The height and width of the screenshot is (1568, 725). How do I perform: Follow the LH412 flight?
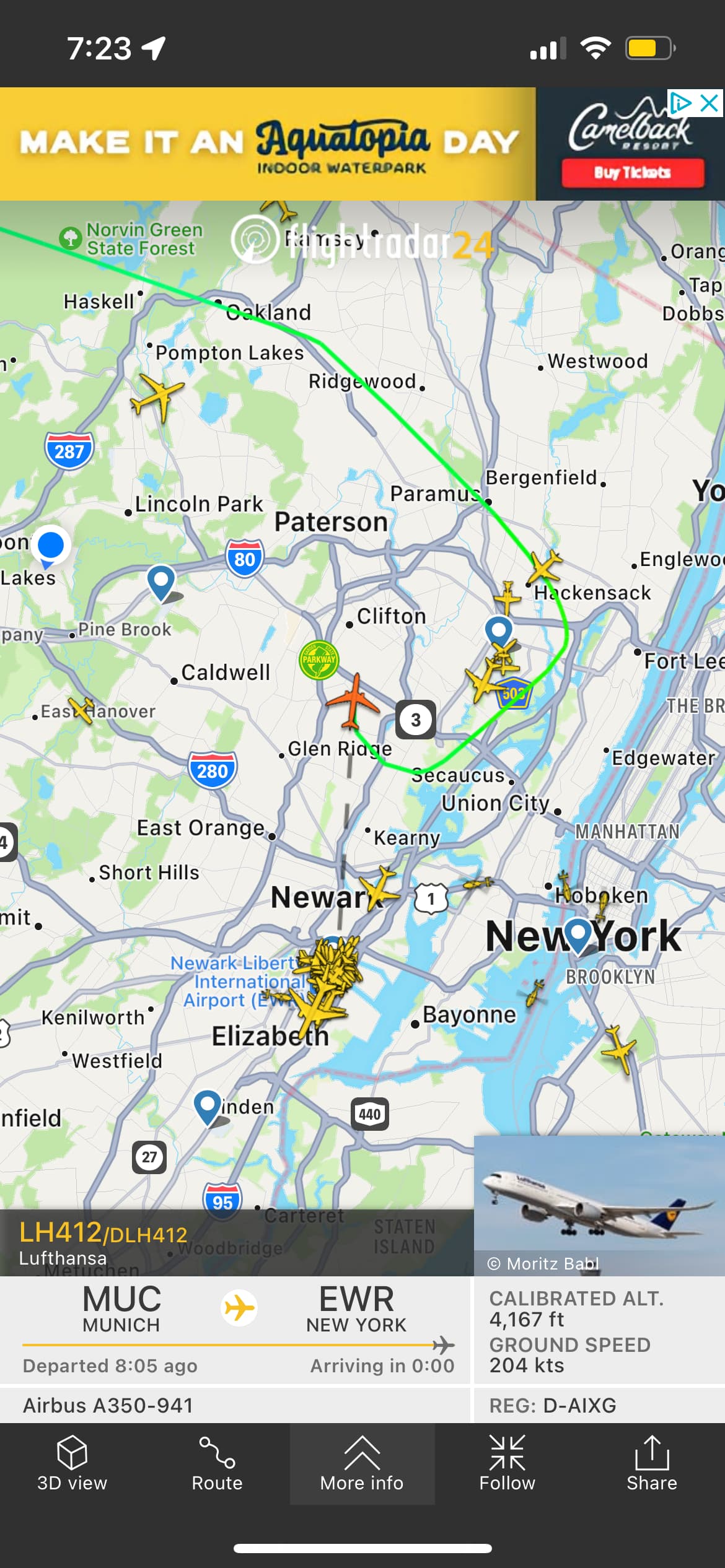coord(507,1464)
